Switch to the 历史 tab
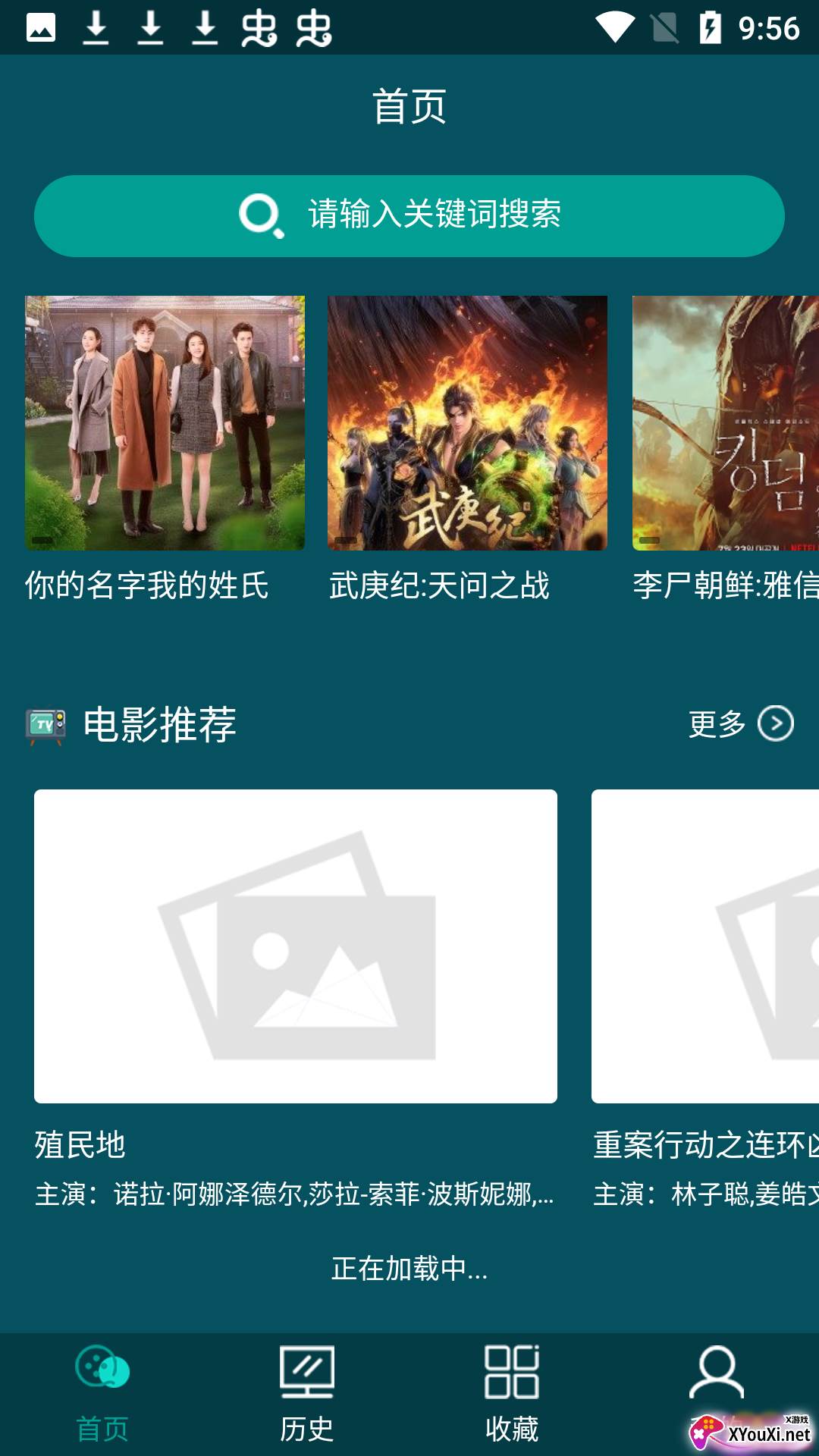The height and width of the screenshot is (1456, 819). pos(307,1394)
